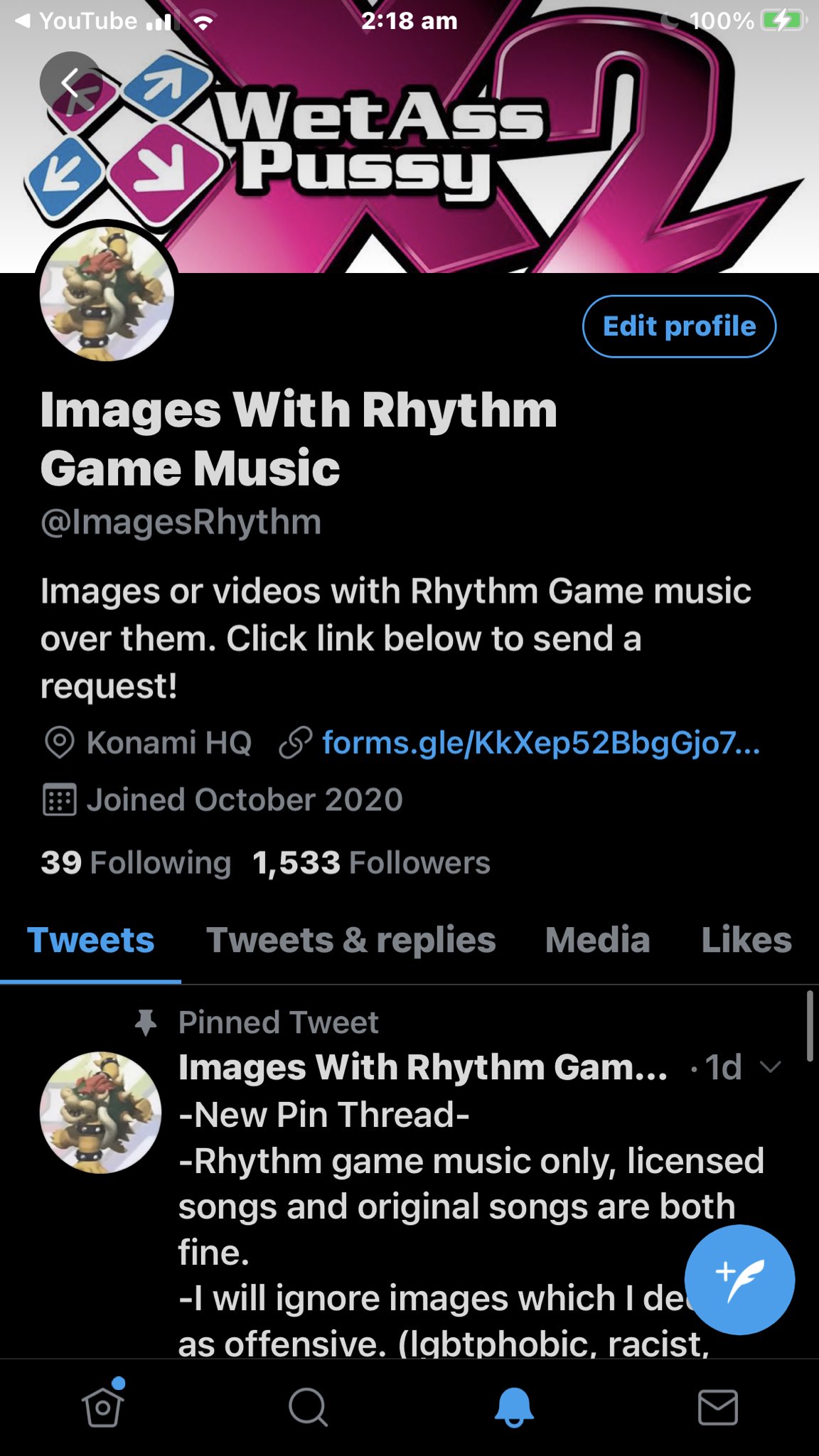819x1456 pixels.
Task: Switch to the Media tab
Action: 597,940
